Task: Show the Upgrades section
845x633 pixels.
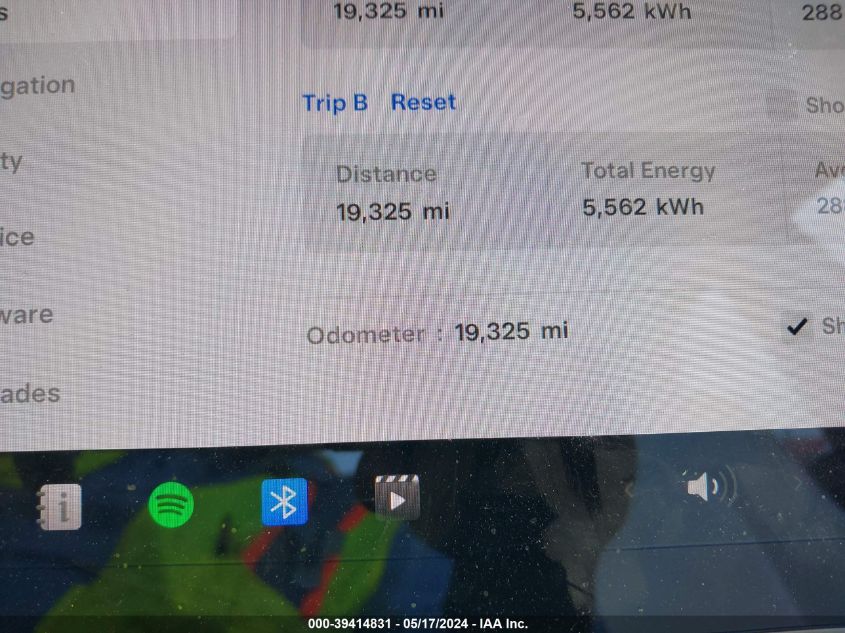Action: point(30,394)
